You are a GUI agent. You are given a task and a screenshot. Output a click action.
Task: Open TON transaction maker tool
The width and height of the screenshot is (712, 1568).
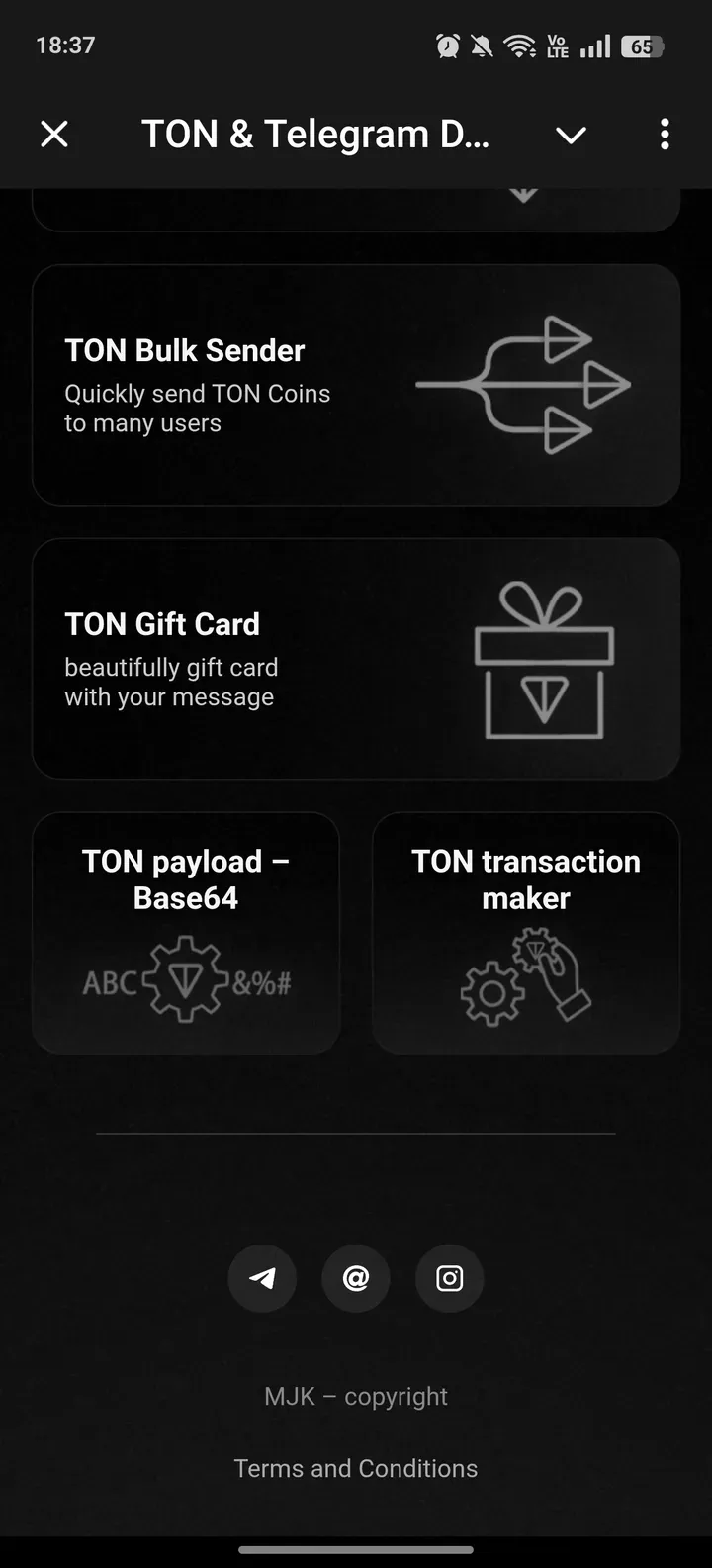[x=526, y=932]
